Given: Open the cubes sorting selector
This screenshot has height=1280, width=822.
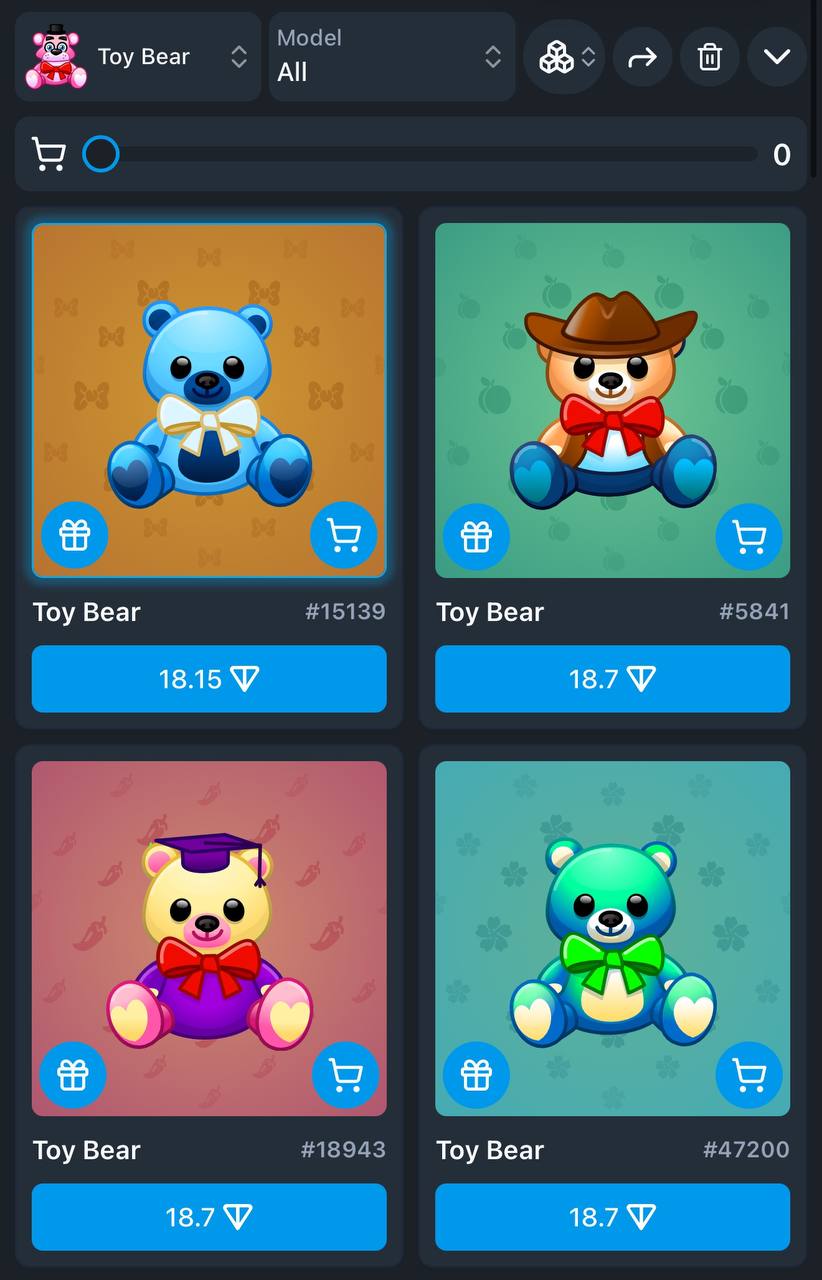Looking at the screenshot, I should click(x=564, y=57).
